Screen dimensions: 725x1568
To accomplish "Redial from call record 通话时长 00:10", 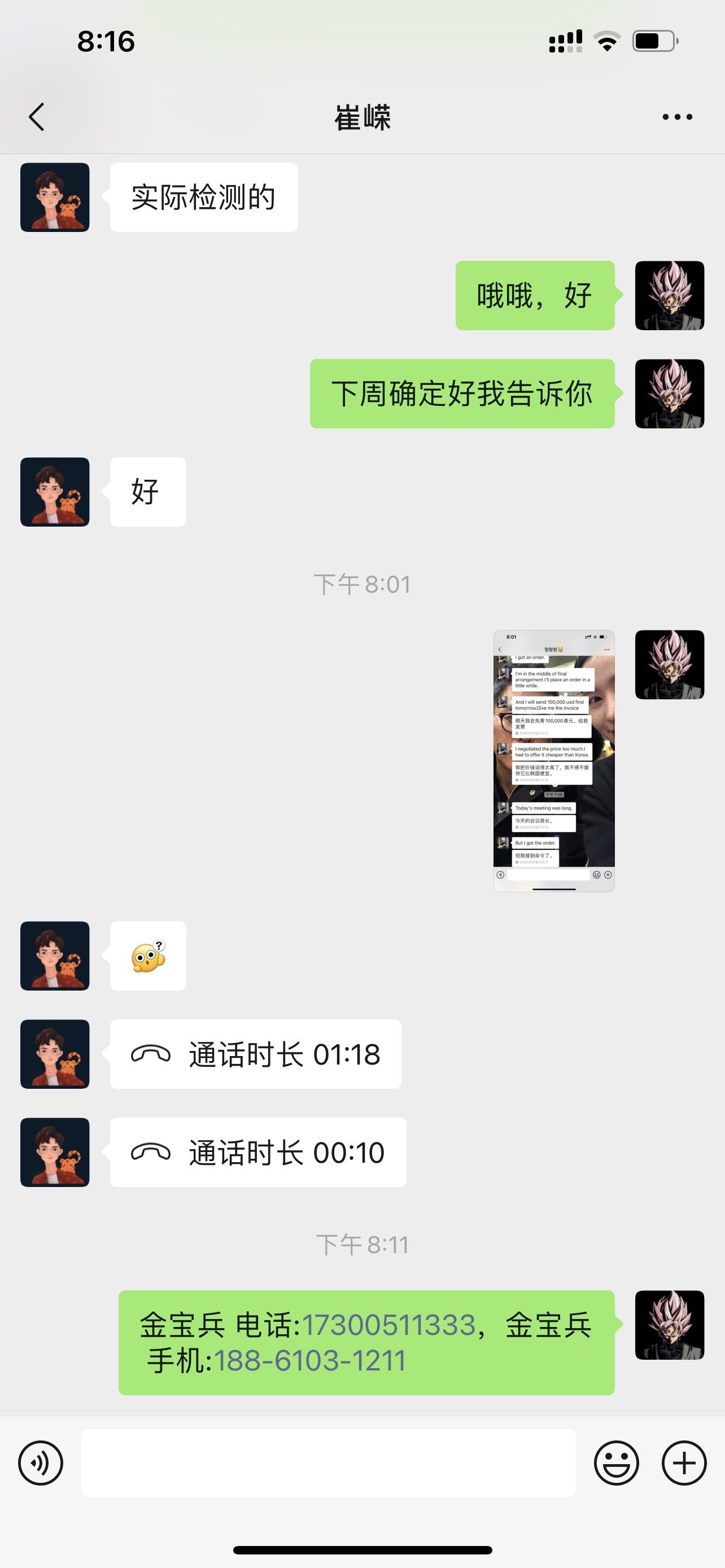I will coord(257,1152).
